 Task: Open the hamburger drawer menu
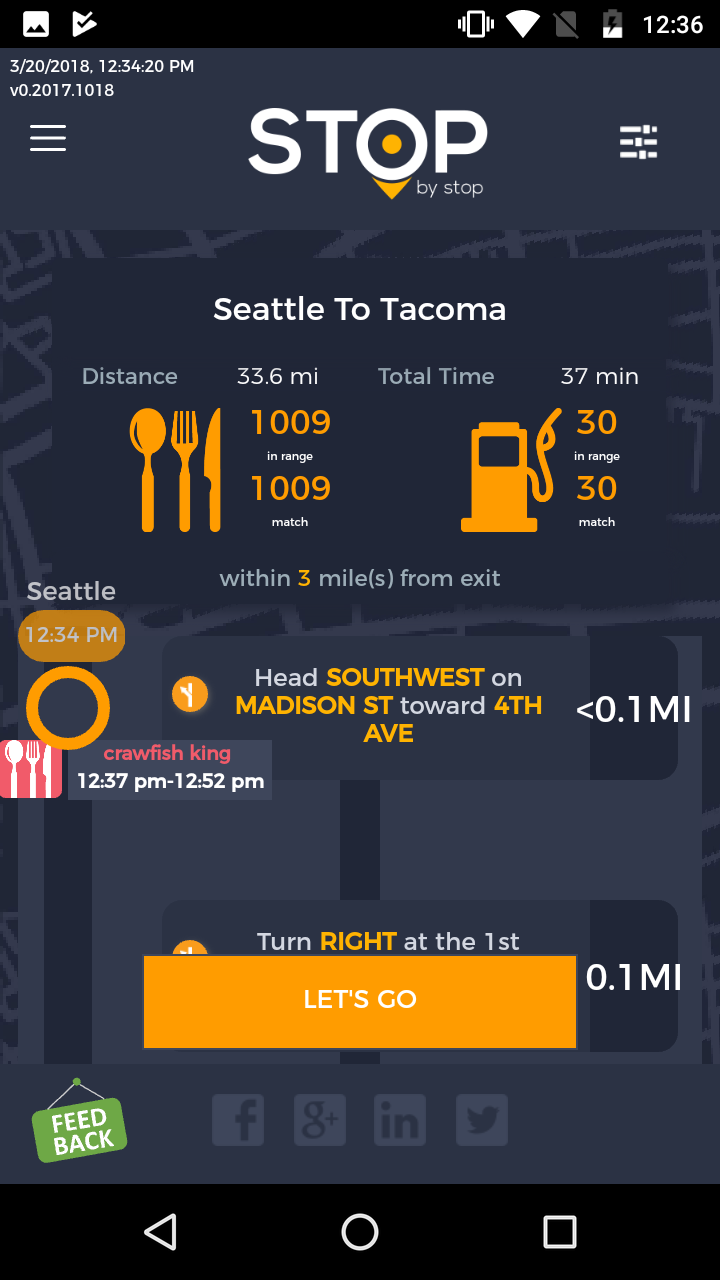48,138
